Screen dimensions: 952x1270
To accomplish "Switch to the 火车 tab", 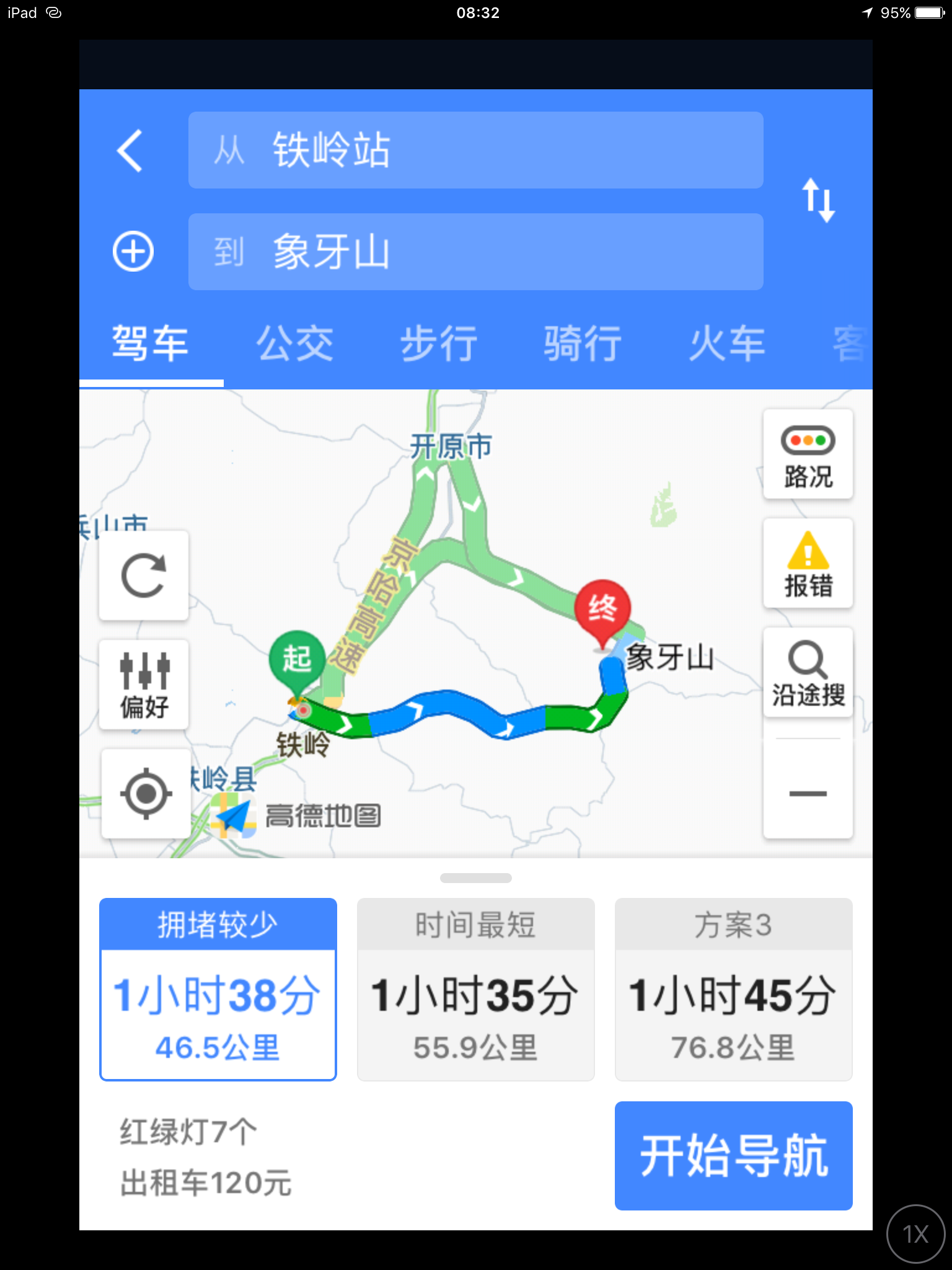I will pyautogui.click(x=727, y=344).
